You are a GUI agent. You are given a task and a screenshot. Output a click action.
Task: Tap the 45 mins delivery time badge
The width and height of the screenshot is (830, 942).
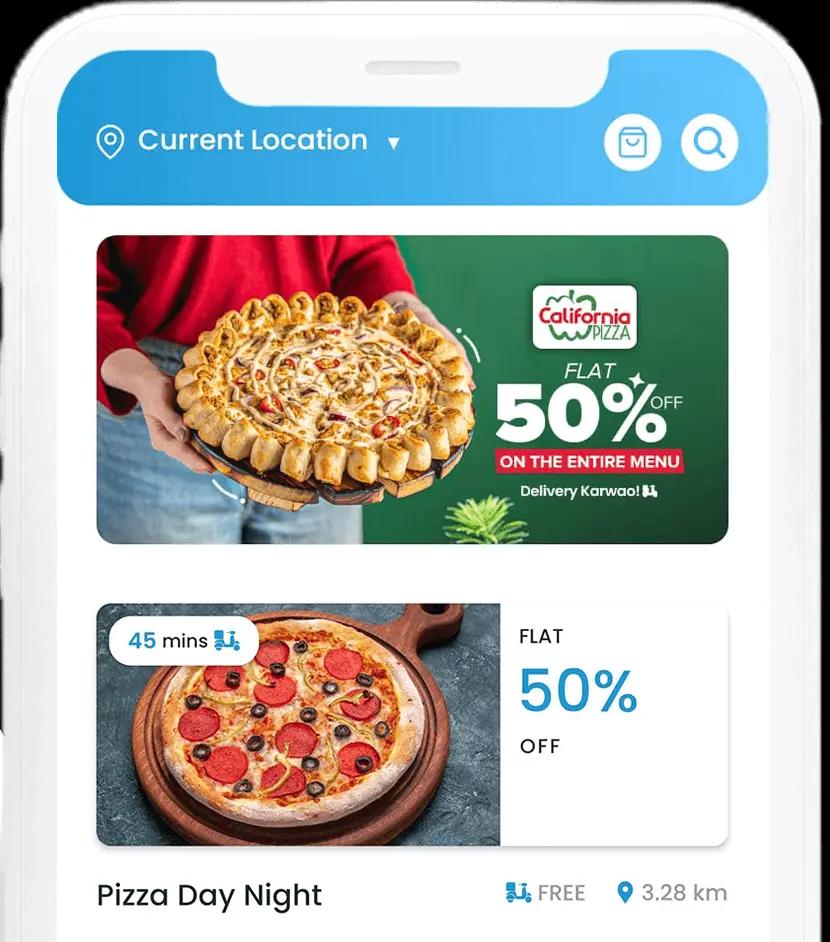(x=180, y=641)
